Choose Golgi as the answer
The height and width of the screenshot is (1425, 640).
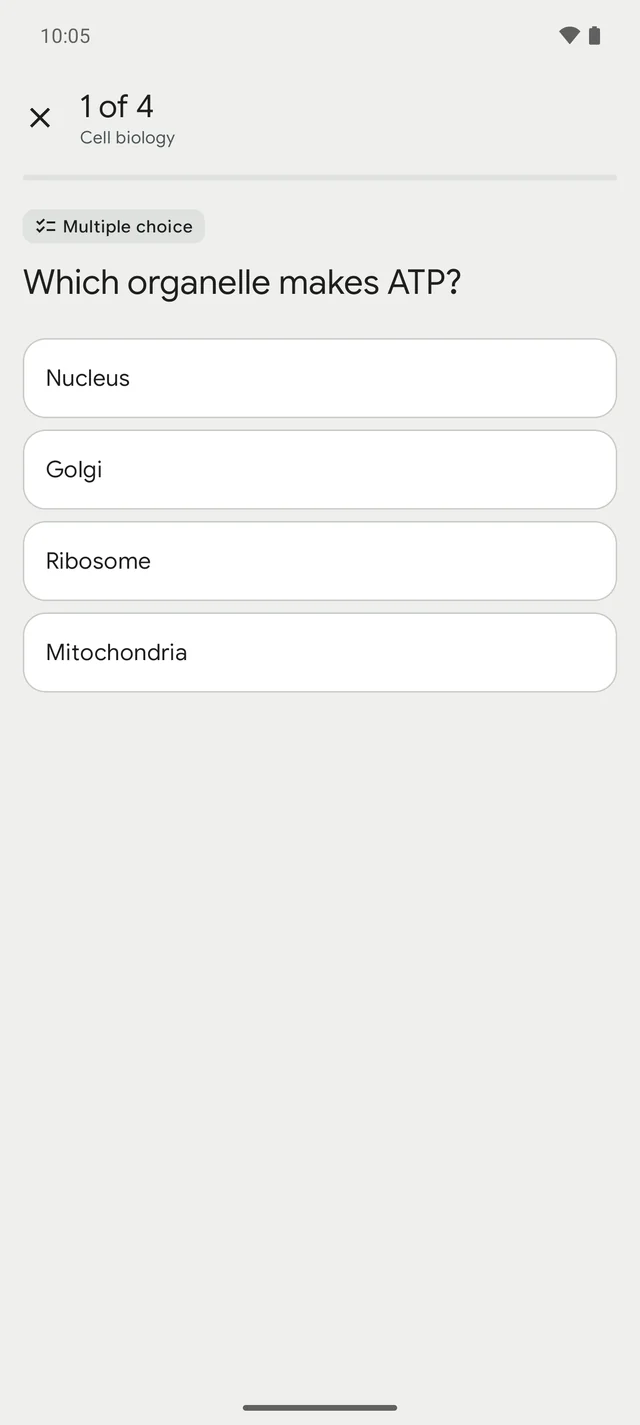click(x=320, y=470)
